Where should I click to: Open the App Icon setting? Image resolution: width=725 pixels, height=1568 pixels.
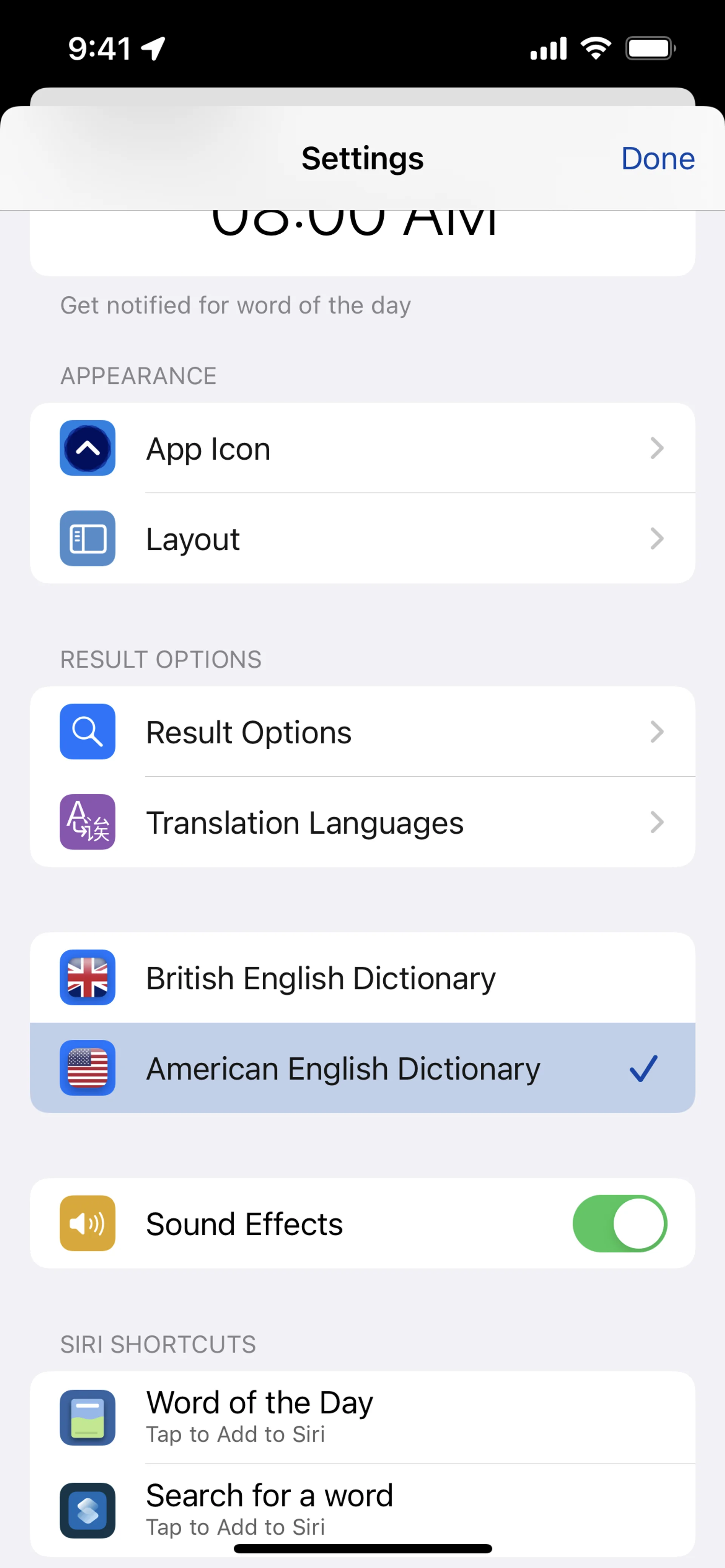coord(362,449)
